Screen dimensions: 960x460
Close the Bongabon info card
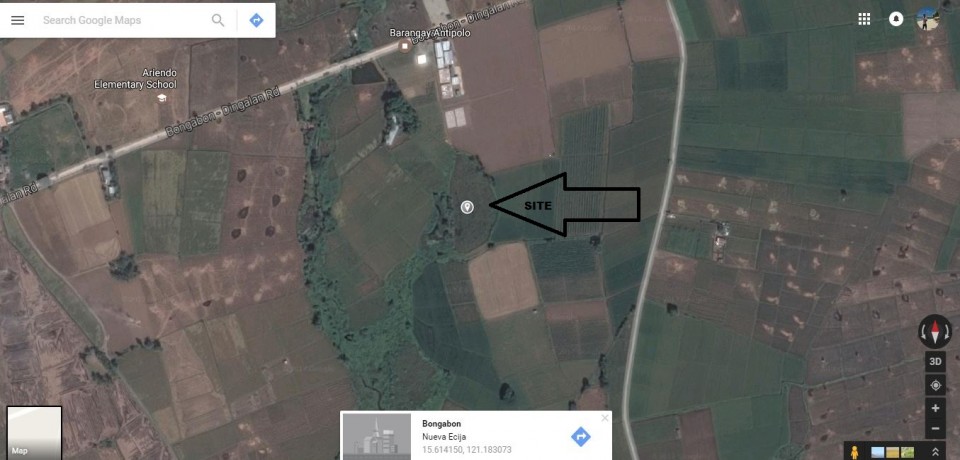pos(604,418)
